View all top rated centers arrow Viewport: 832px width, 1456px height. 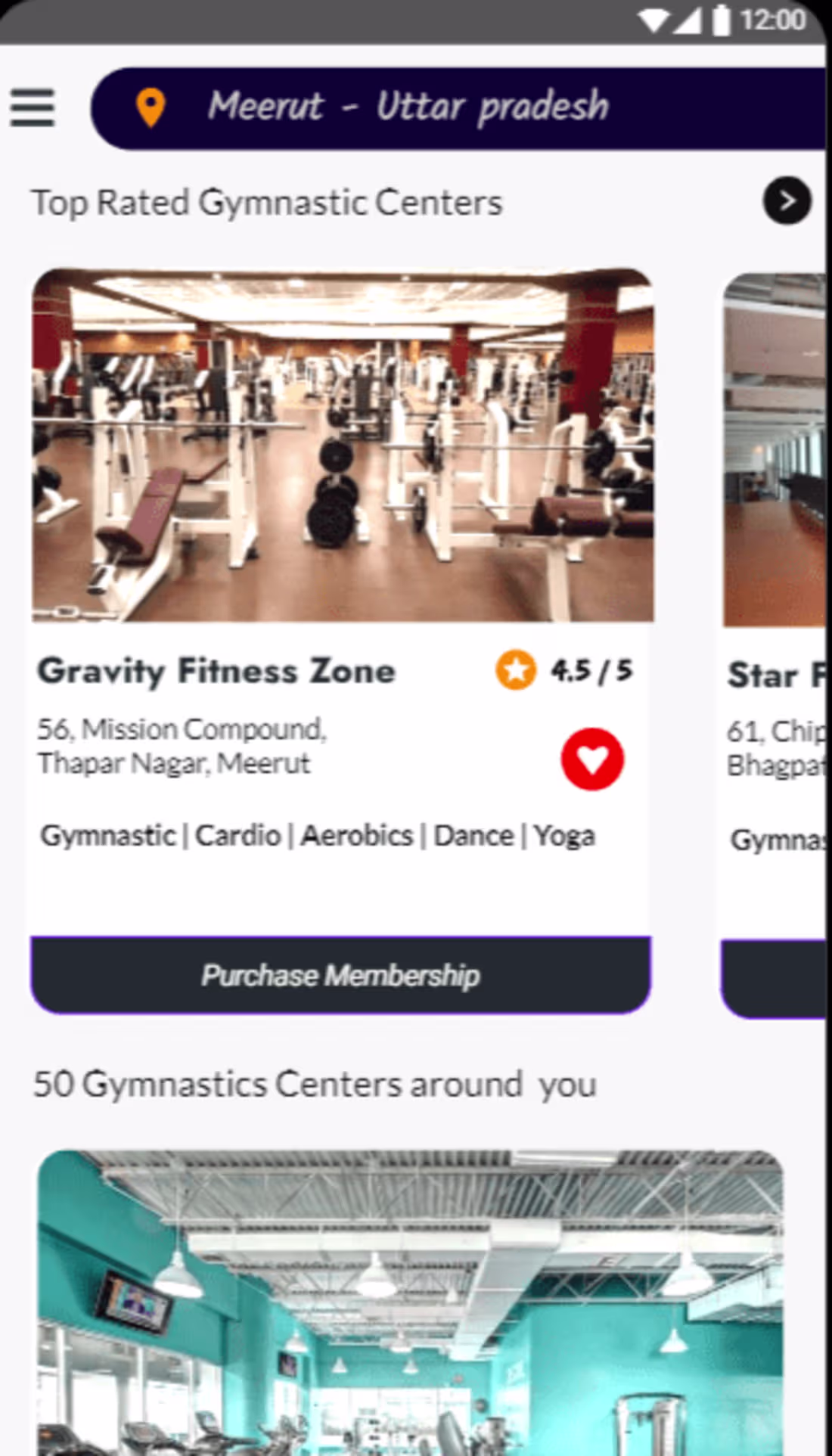coord(787,201)
